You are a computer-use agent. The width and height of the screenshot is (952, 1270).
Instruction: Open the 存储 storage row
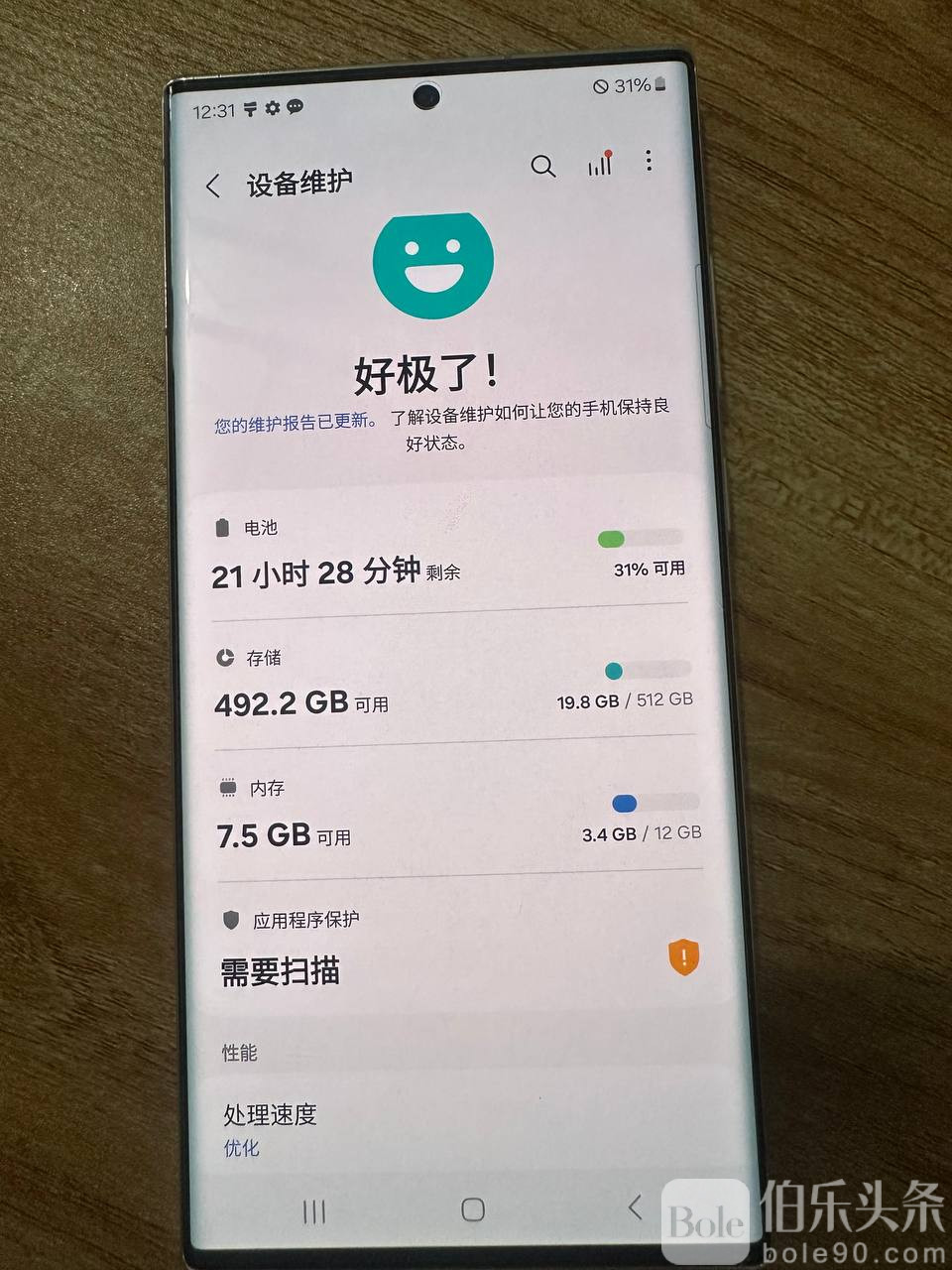[x=451, y=685]
